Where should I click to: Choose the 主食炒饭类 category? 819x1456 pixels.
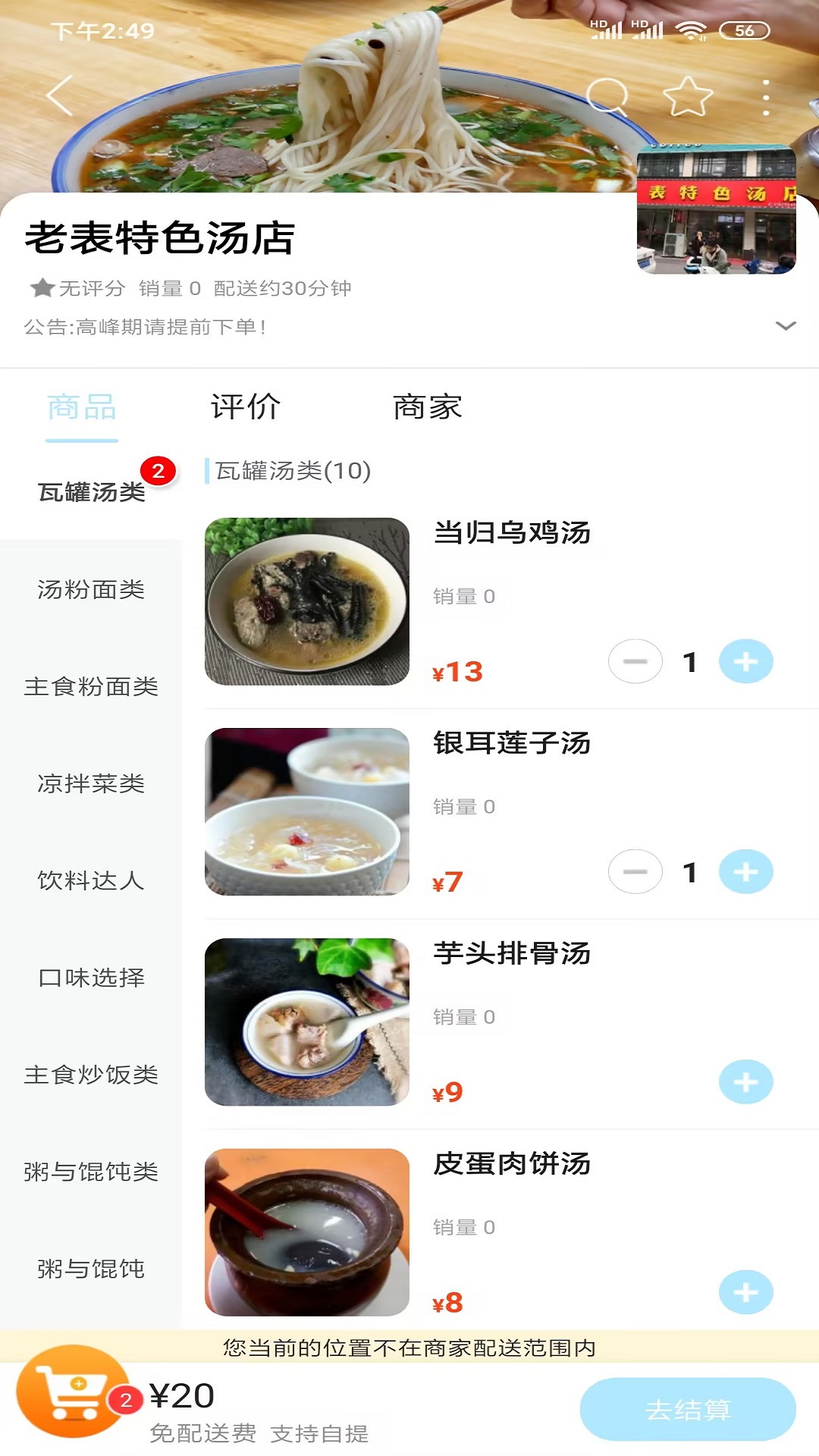[x=91, y=1075]
